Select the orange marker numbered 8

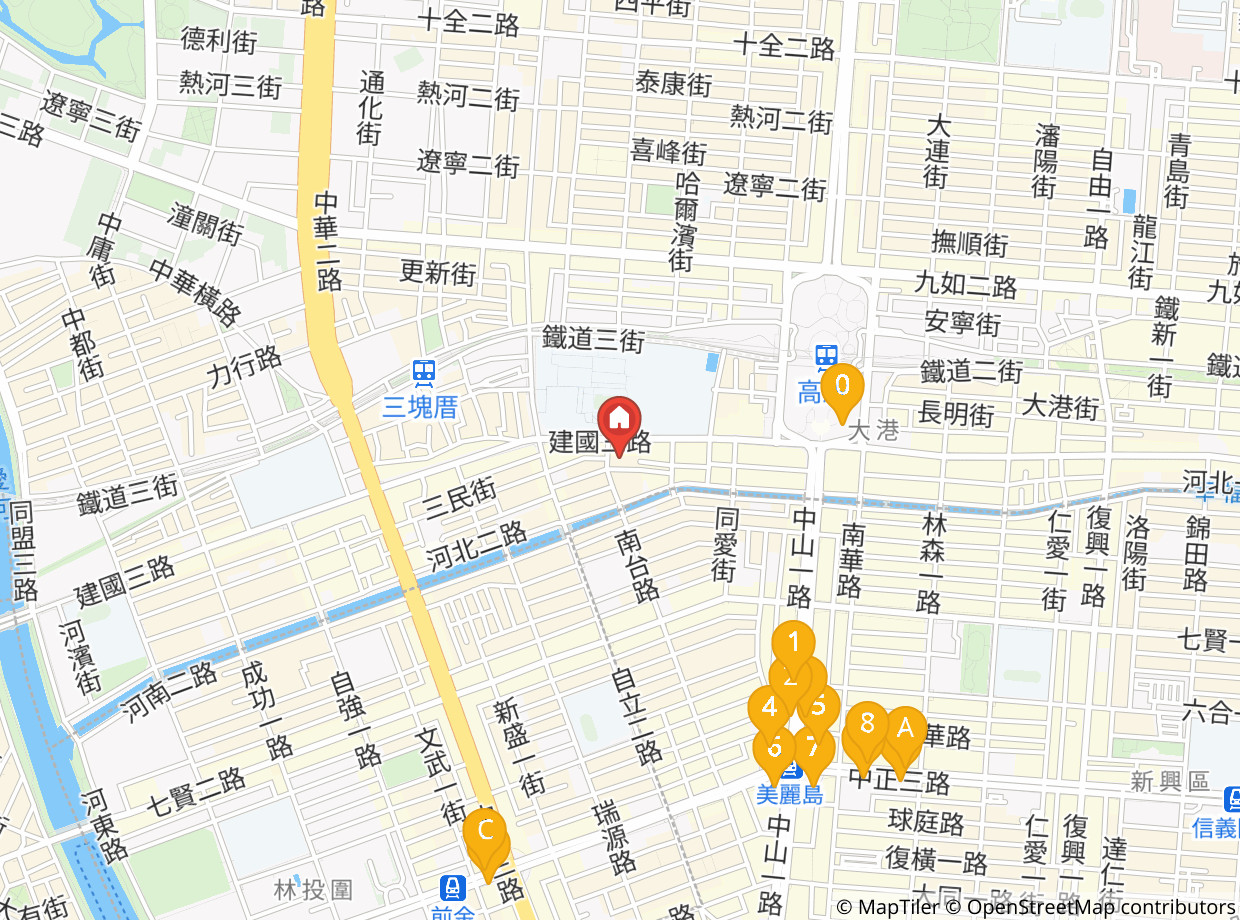[867, 723]
